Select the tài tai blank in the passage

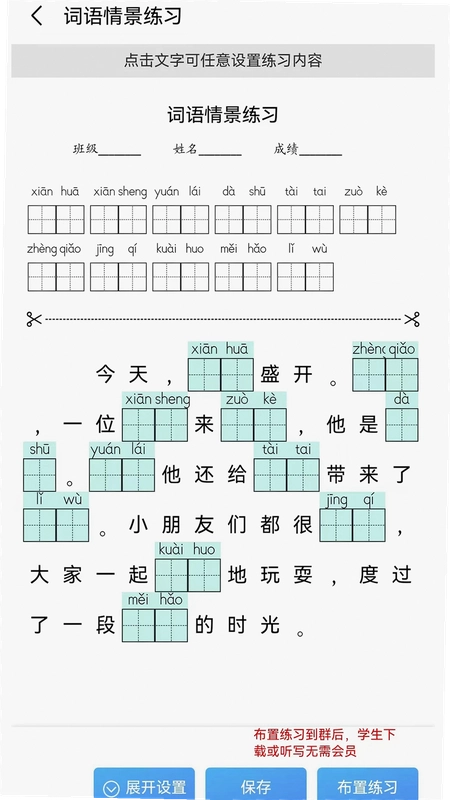pyautogui.click(x=287, y=467)
